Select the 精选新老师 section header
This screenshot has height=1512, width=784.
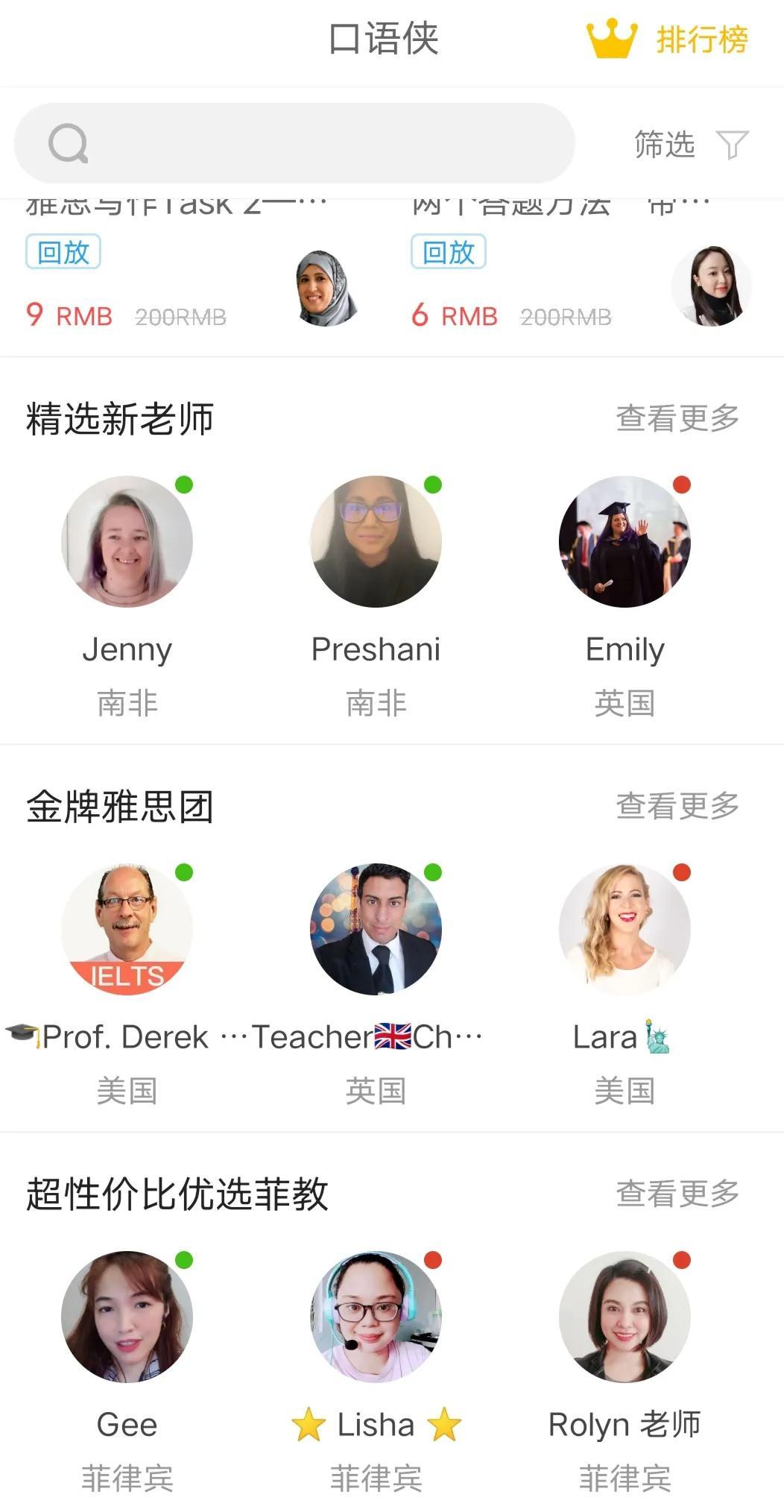[121, 418]
